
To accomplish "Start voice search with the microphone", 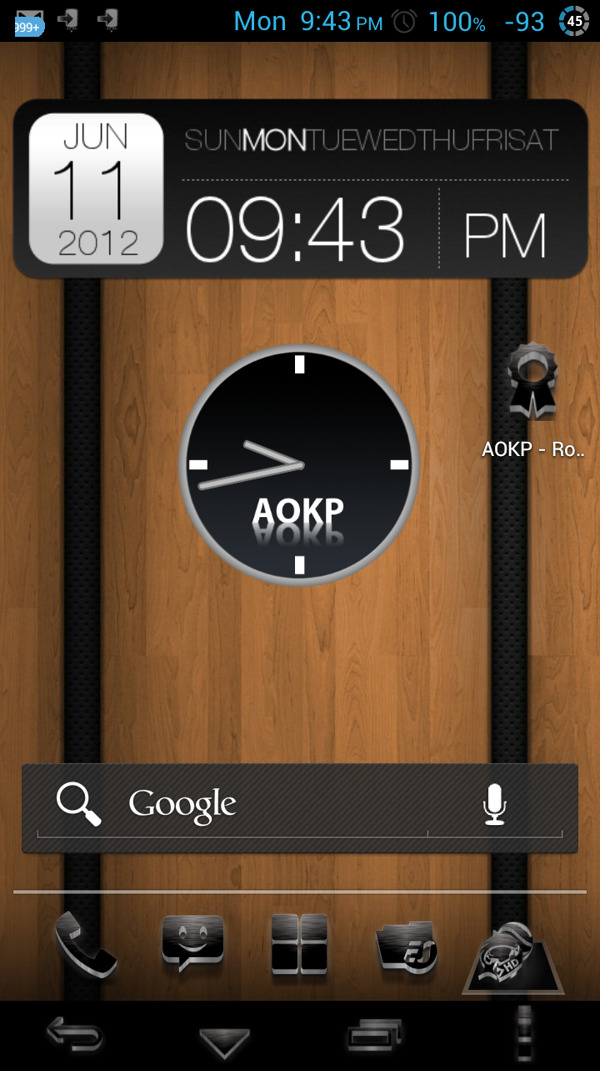I will pyautogui.click(x=494, y=804).
